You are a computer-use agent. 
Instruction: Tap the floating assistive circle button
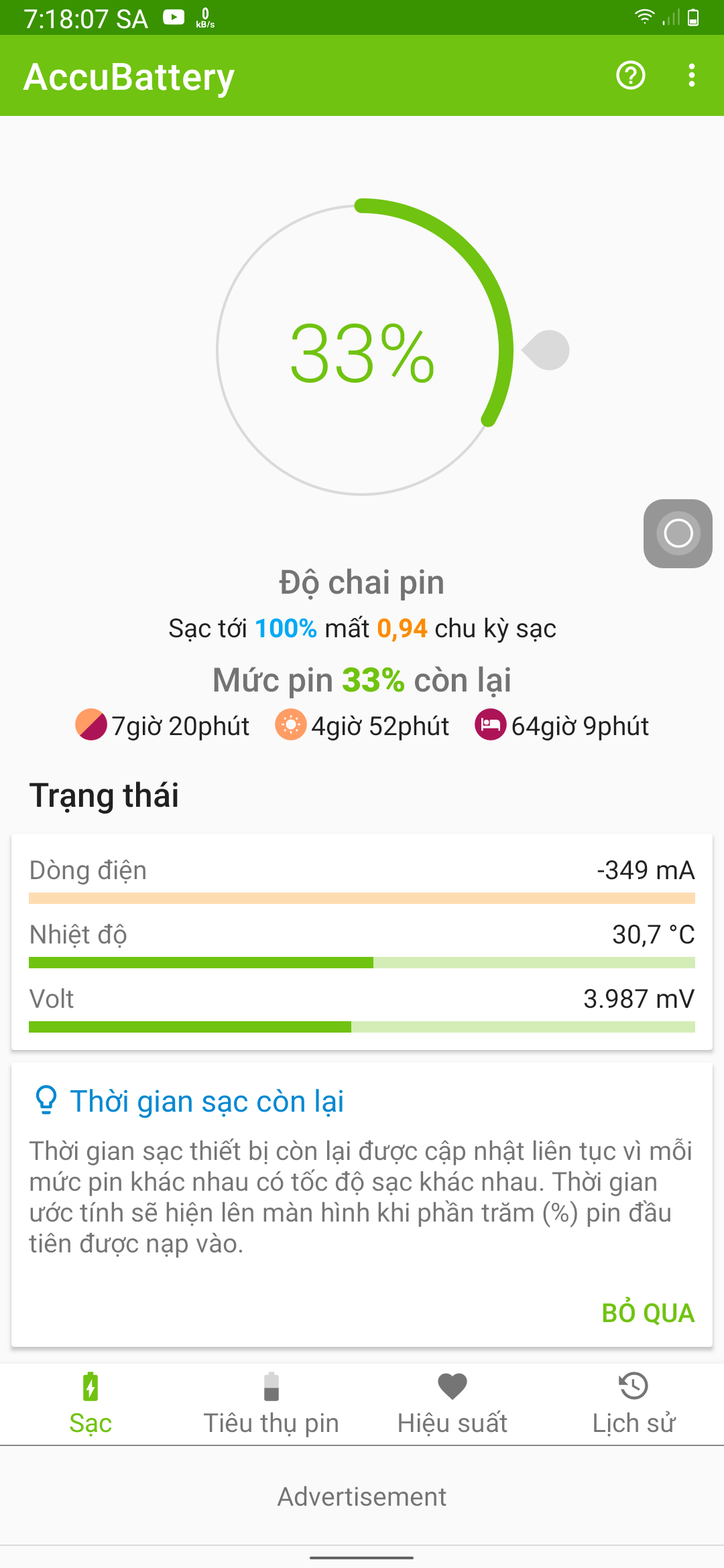[x=678, y=533]
